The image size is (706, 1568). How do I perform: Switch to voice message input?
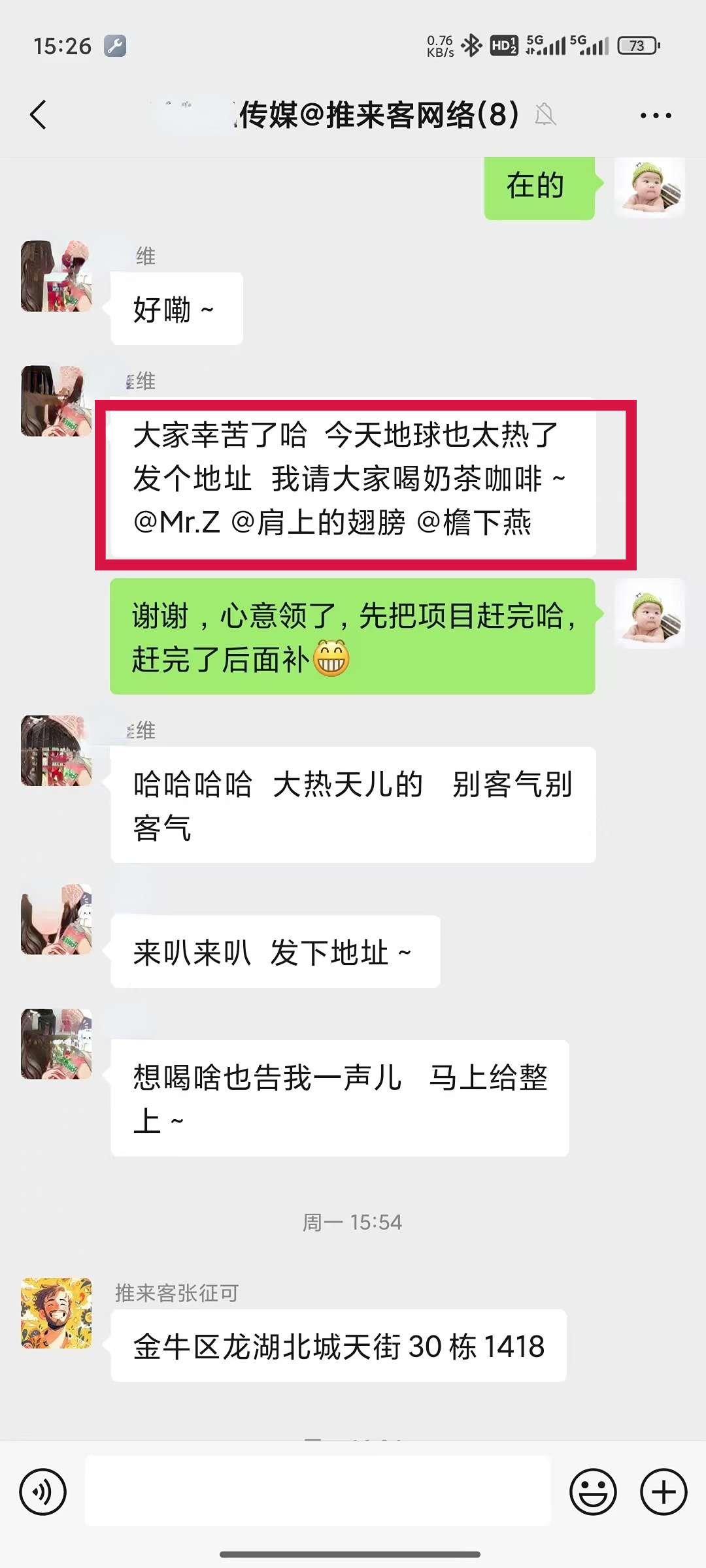43,1492
